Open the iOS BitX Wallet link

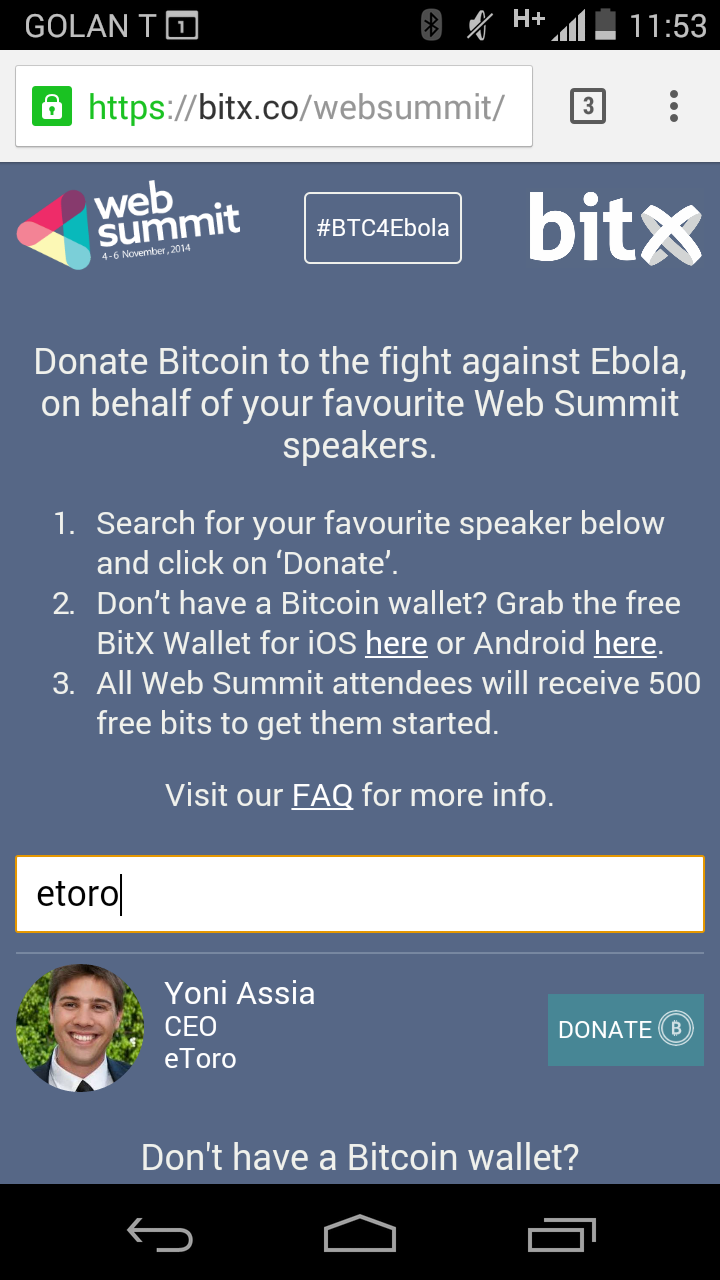click(x=396, y=643)
